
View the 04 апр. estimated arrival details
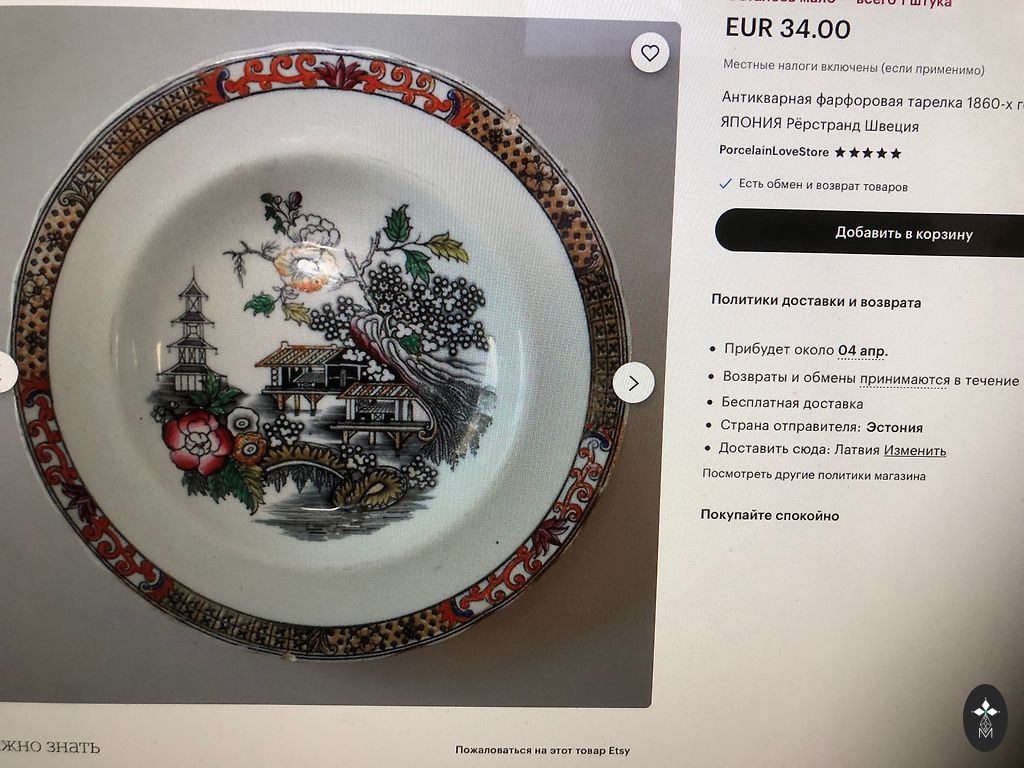click(862, 350)
